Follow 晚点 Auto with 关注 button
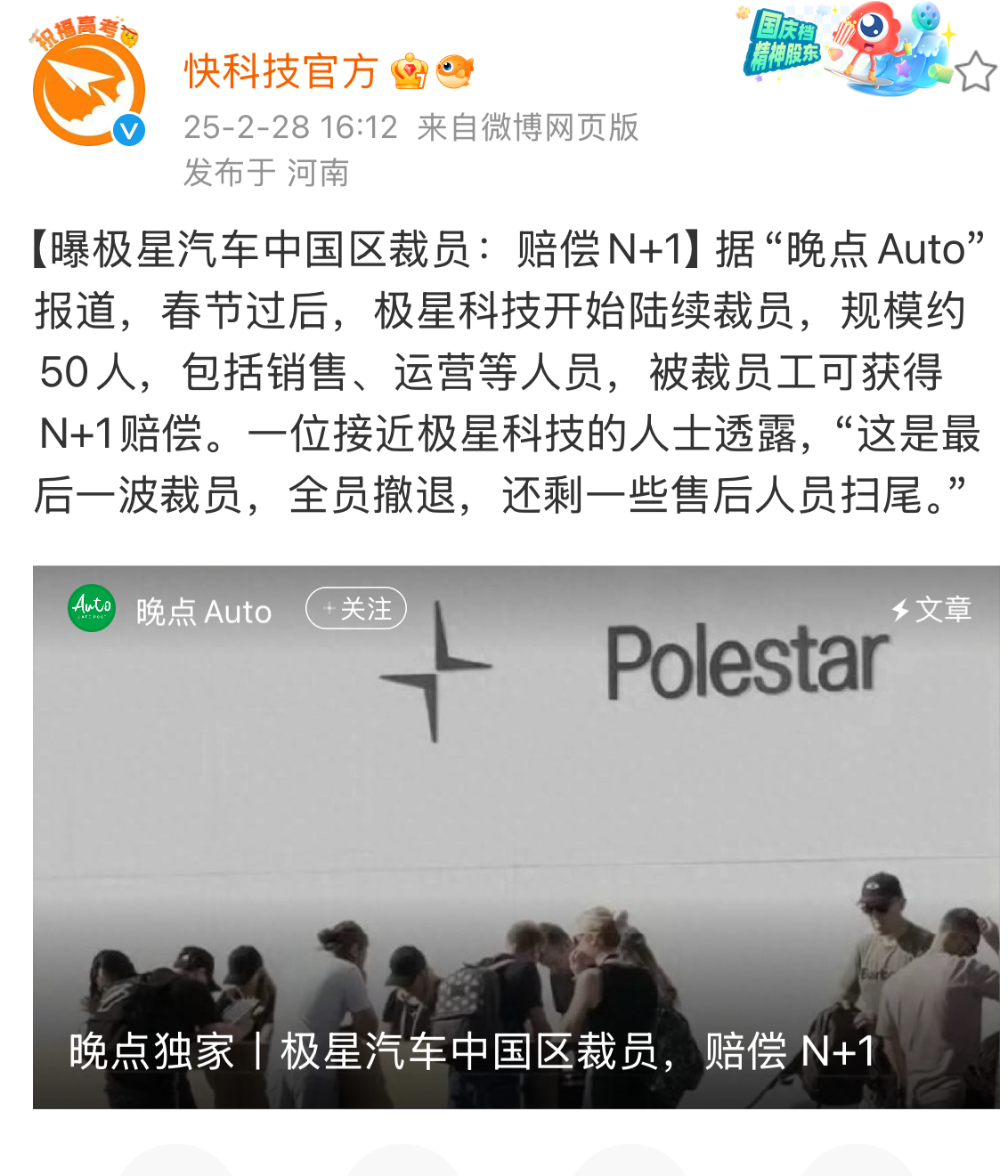This screenshot has height=1176, width=1008. [x=356, y=609]
